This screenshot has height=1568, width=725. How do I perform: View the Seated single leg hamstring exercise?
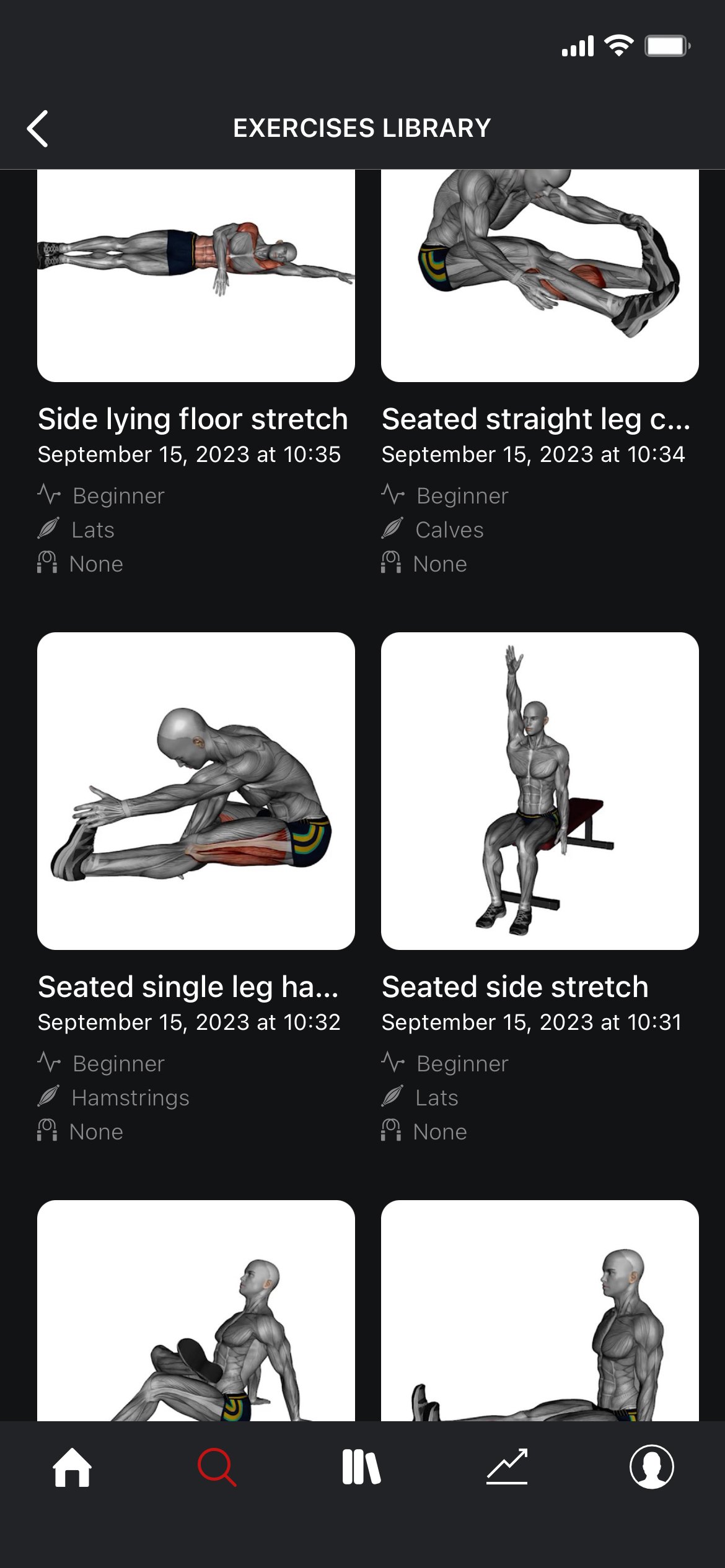tap(196, 791)
